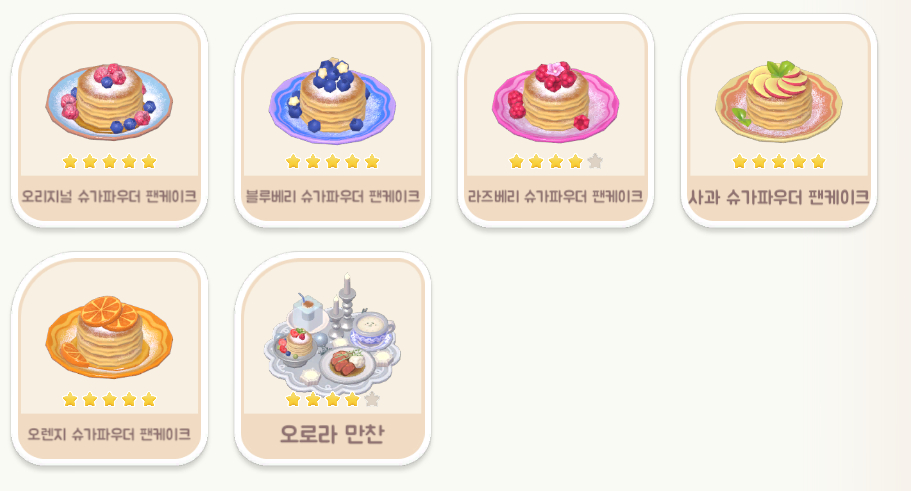Image resolution: width=911 pixels, height=491 pixels.
Task: Select the 블루베리 슈가파우더 팬케이크 item
Action: (332, 121)
